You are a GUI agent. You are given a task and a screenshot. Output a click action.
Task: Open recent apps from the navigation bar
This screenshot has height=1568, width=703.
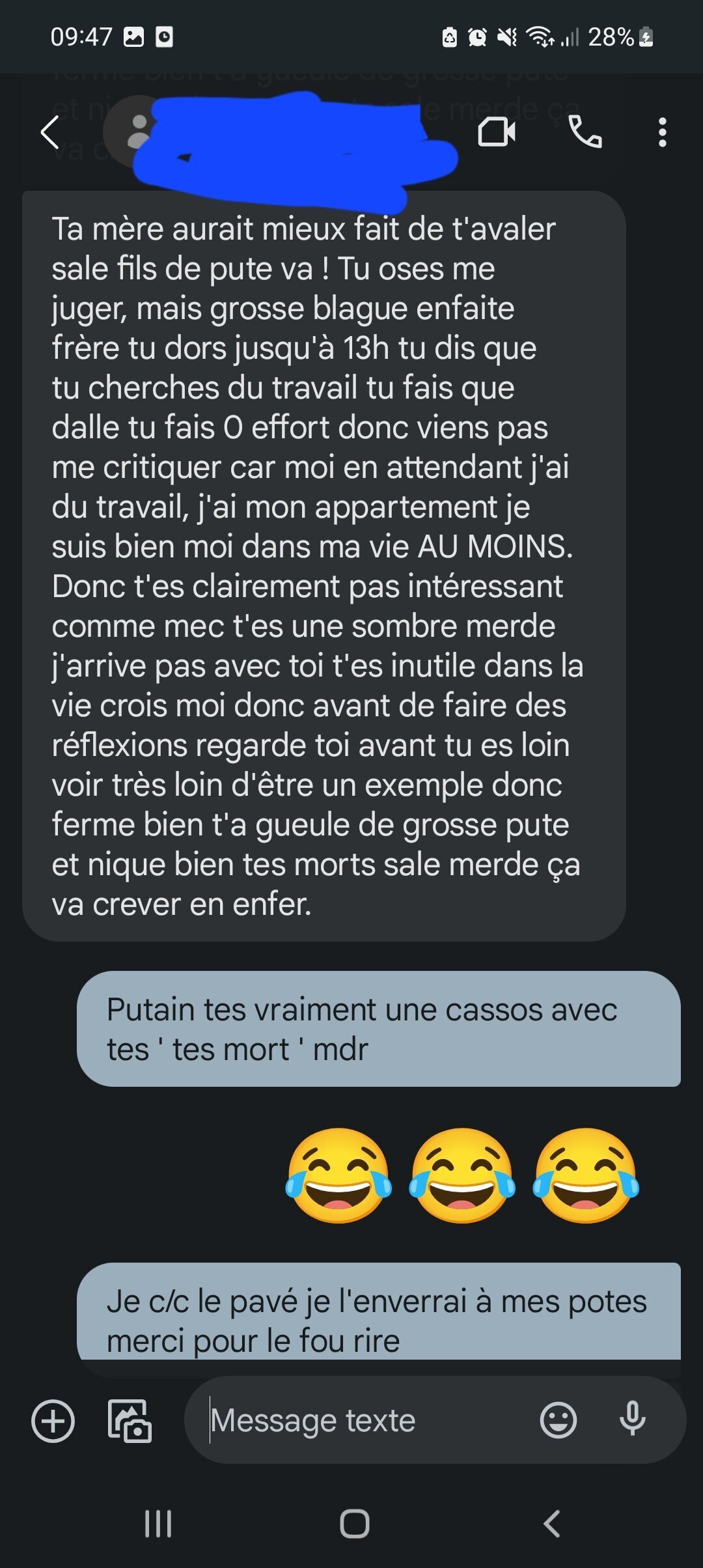pyautogui.click(x=158, y=1524)
